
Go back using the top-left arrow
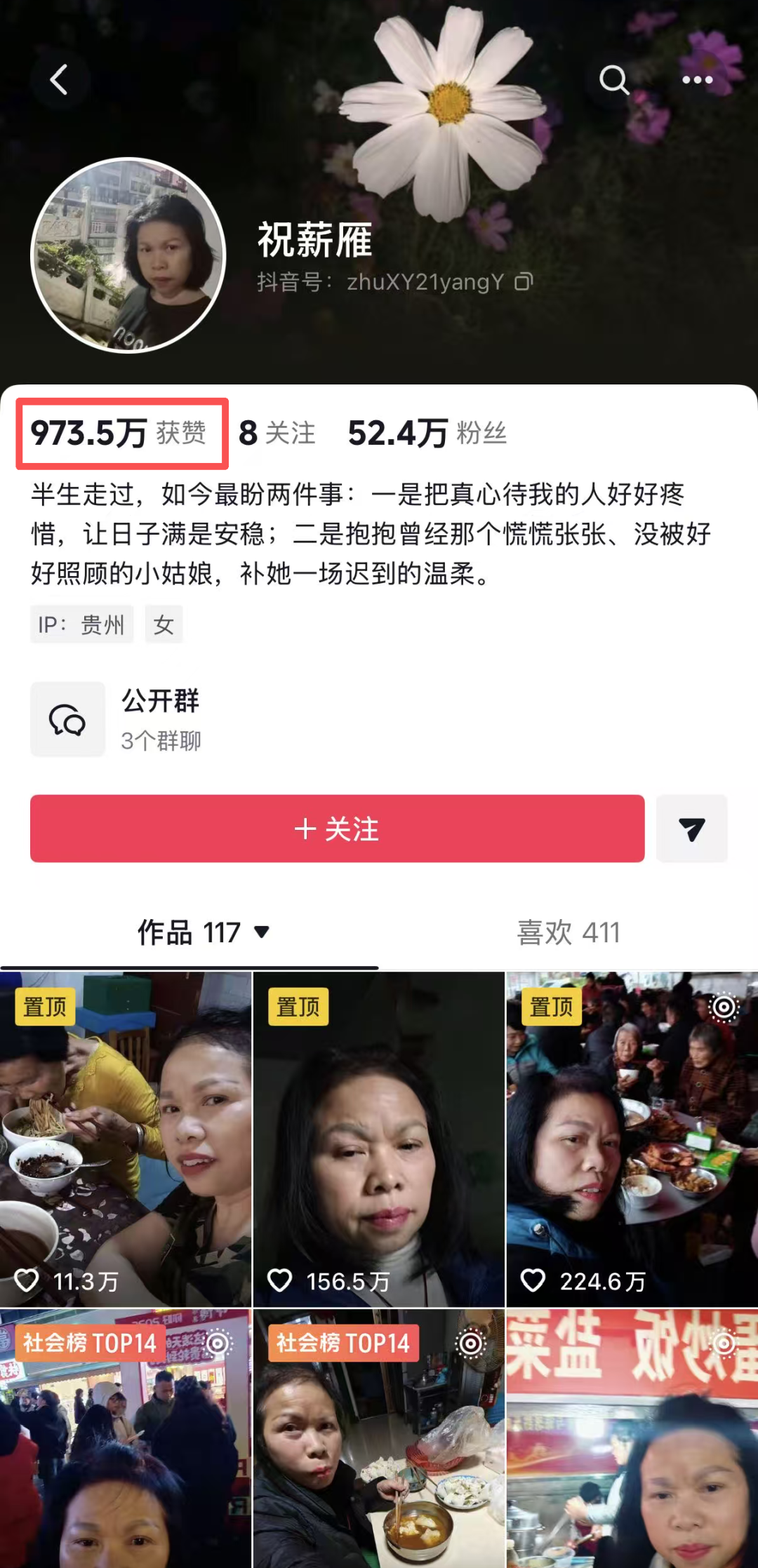pos(60,80)
